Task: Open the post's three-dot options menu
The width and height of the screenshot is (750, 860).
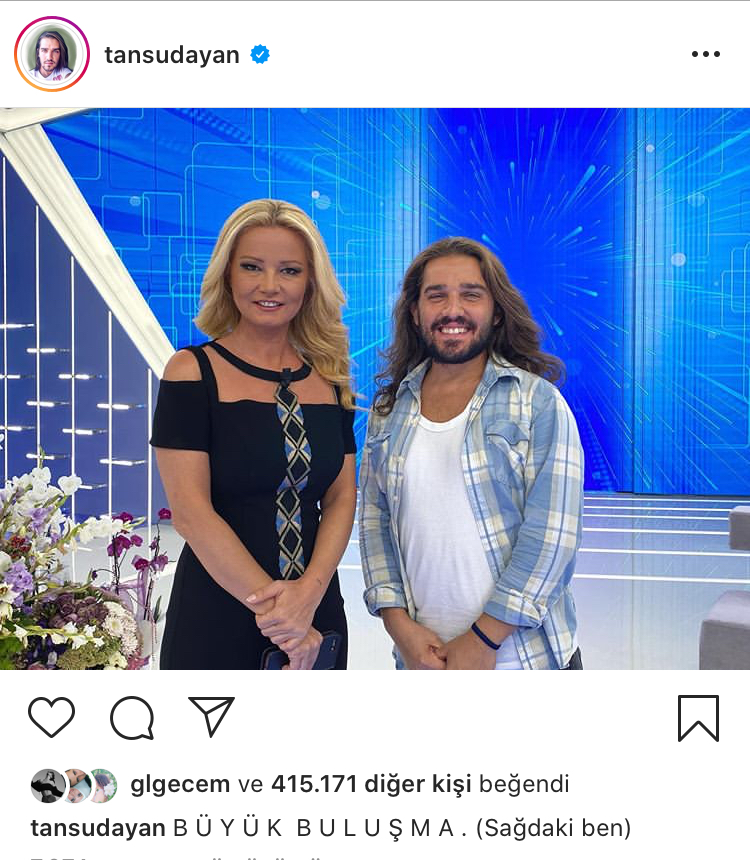Action: tap(705, 55)
